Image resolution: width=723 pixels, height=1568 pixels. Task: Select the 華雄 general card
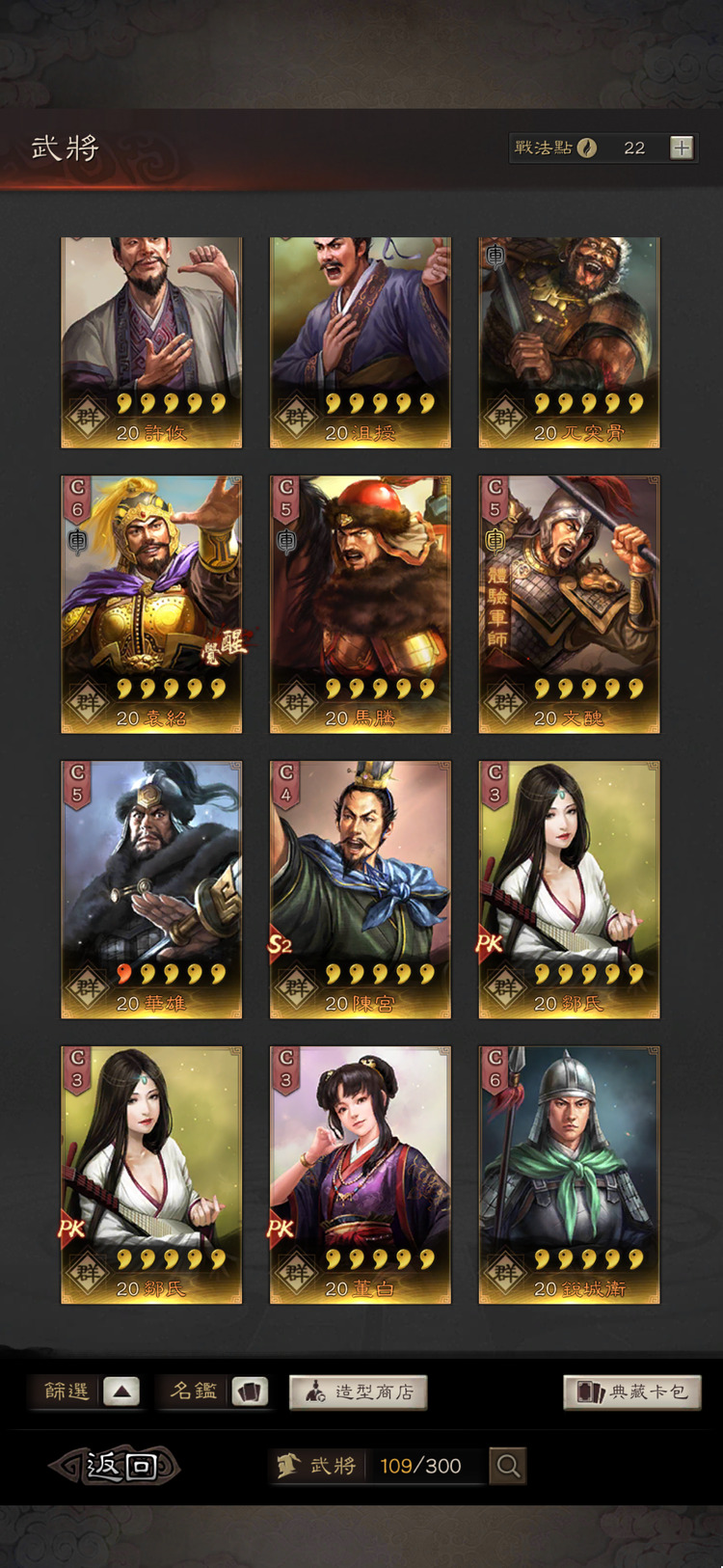pyautogui.click(x=151, y=889)
